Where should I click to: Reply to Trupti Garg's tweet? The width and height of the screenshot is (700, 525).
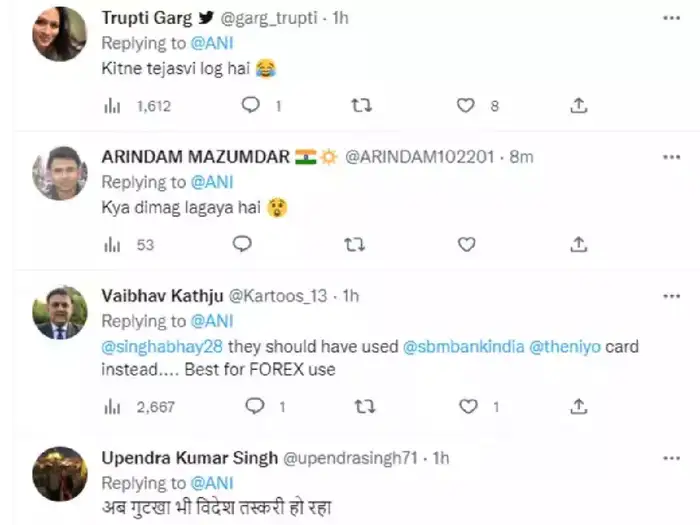pos(252,105)
